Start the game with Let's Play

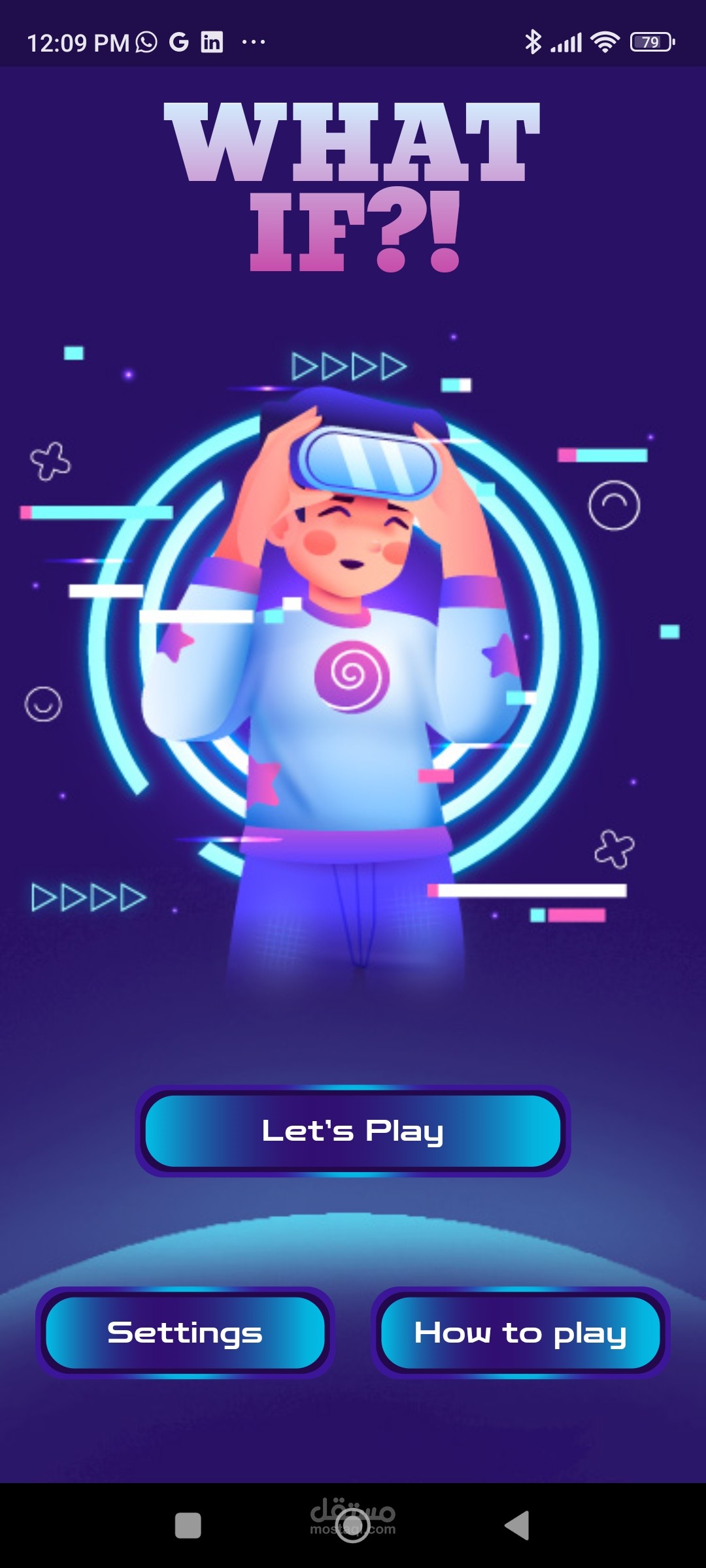pyautogui.click(x=353, y=1131)
